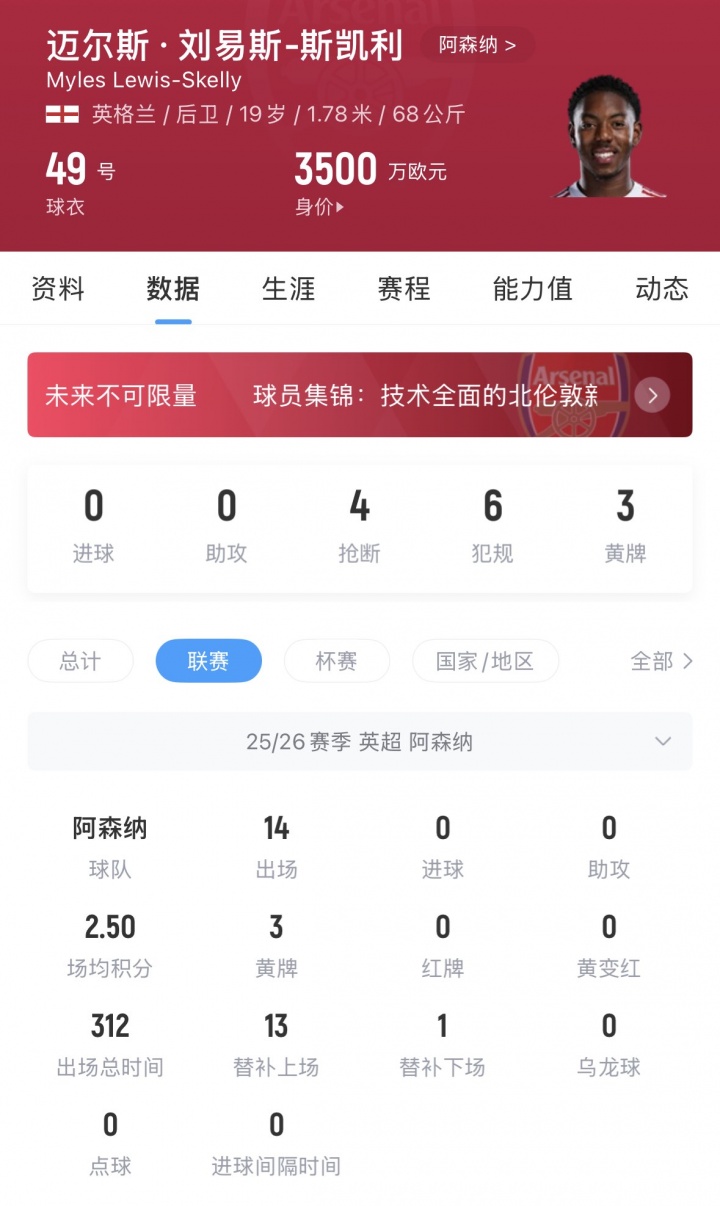The height and width of the screenshot is (1206, 720).
Task: Switch to the 生涯 (Career) tab
Action: 289,290
